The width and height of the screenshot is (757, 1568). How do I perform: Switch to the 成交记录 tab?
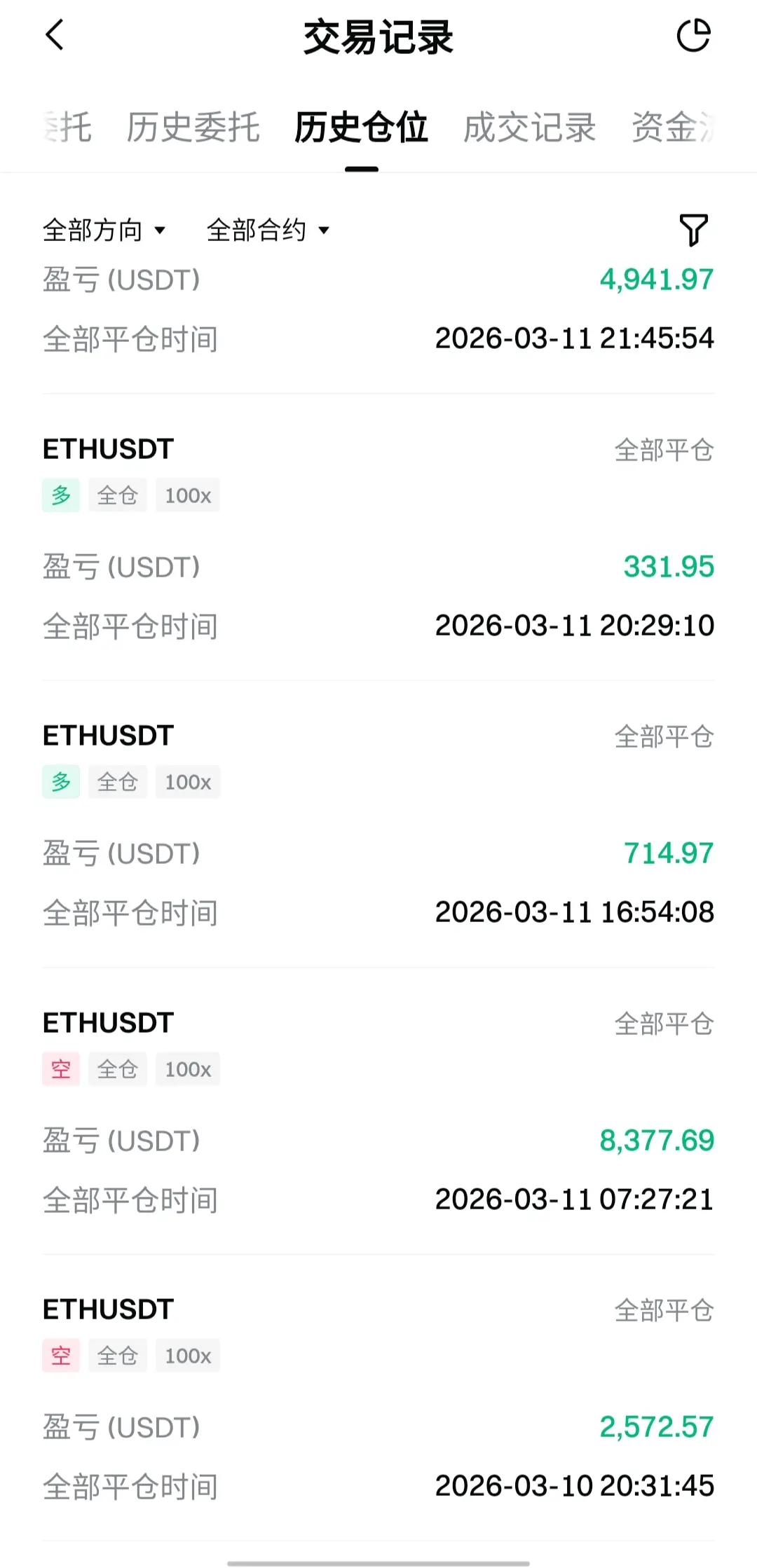pyautogui.click(x=529, y=128)
